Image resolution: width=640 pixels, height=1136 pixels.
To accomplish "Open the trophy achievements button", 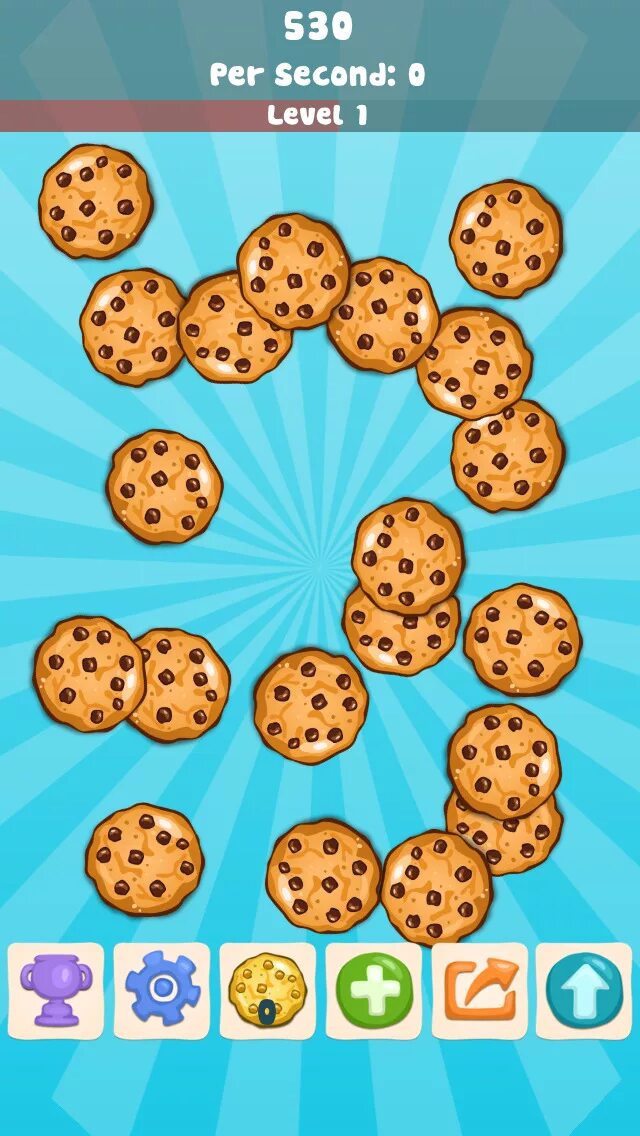I will tap(56, 990).
